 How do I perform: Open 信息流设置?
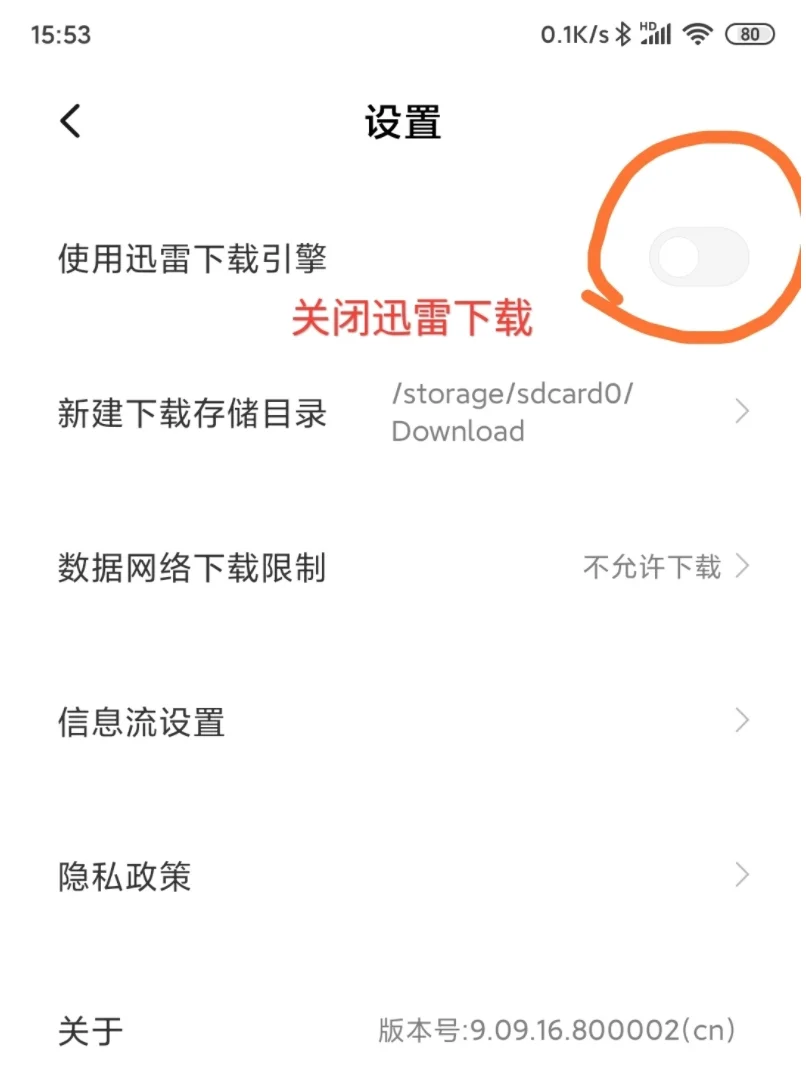402,721
